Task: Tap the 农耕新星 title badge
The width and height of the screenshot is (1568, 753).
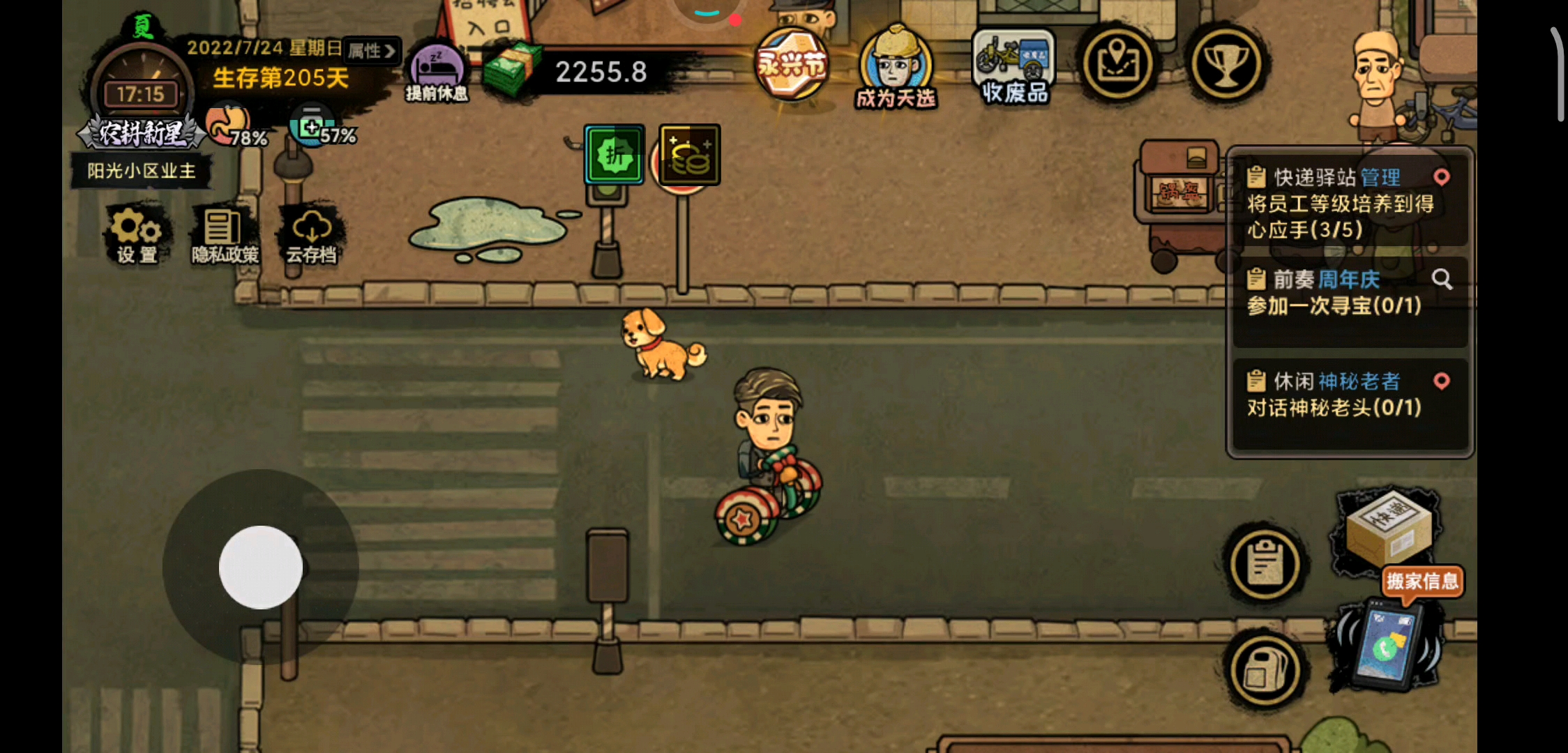Action: (142, 133)
